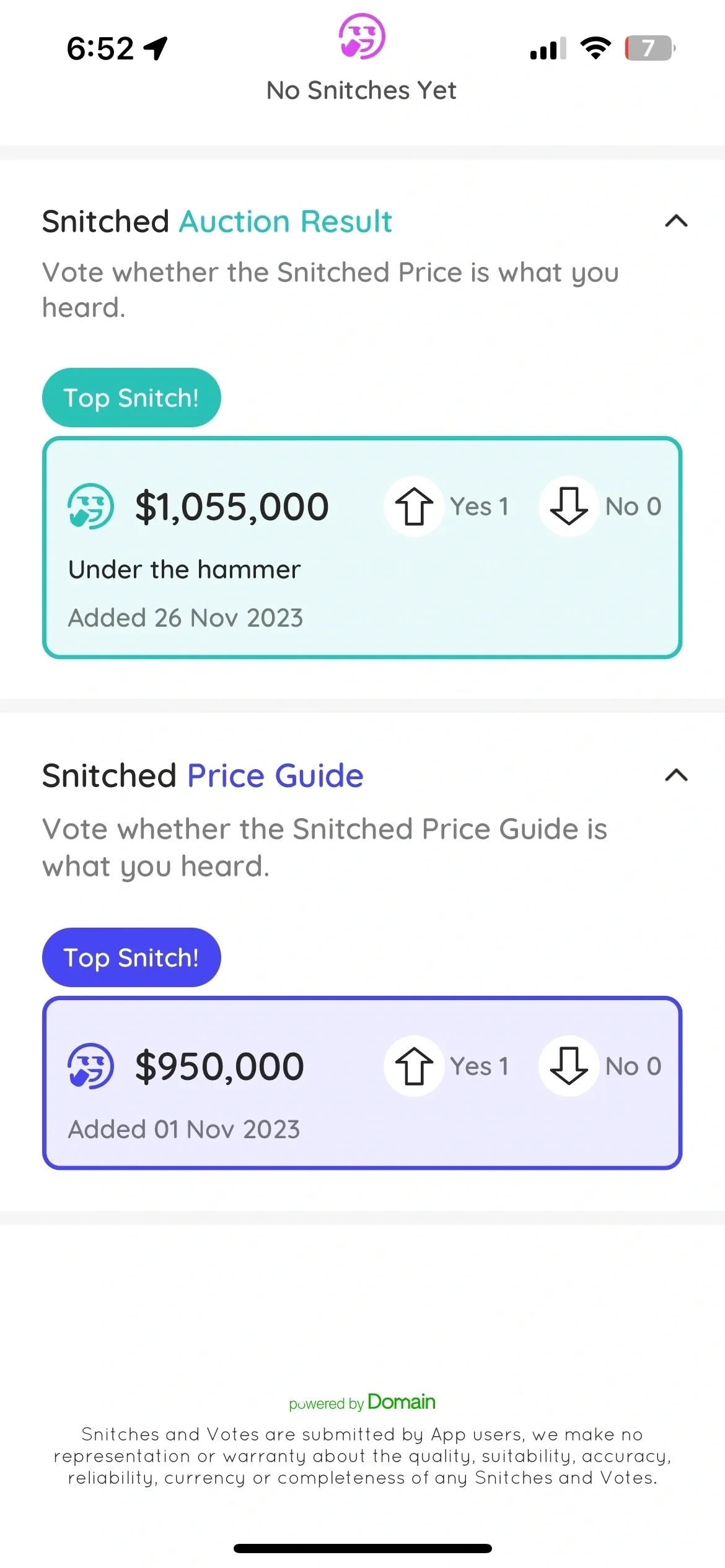Vote Yes on the $1,055,000 auction result
The width and height of the screenshot is (725, 1568).
tap(414, 507)
